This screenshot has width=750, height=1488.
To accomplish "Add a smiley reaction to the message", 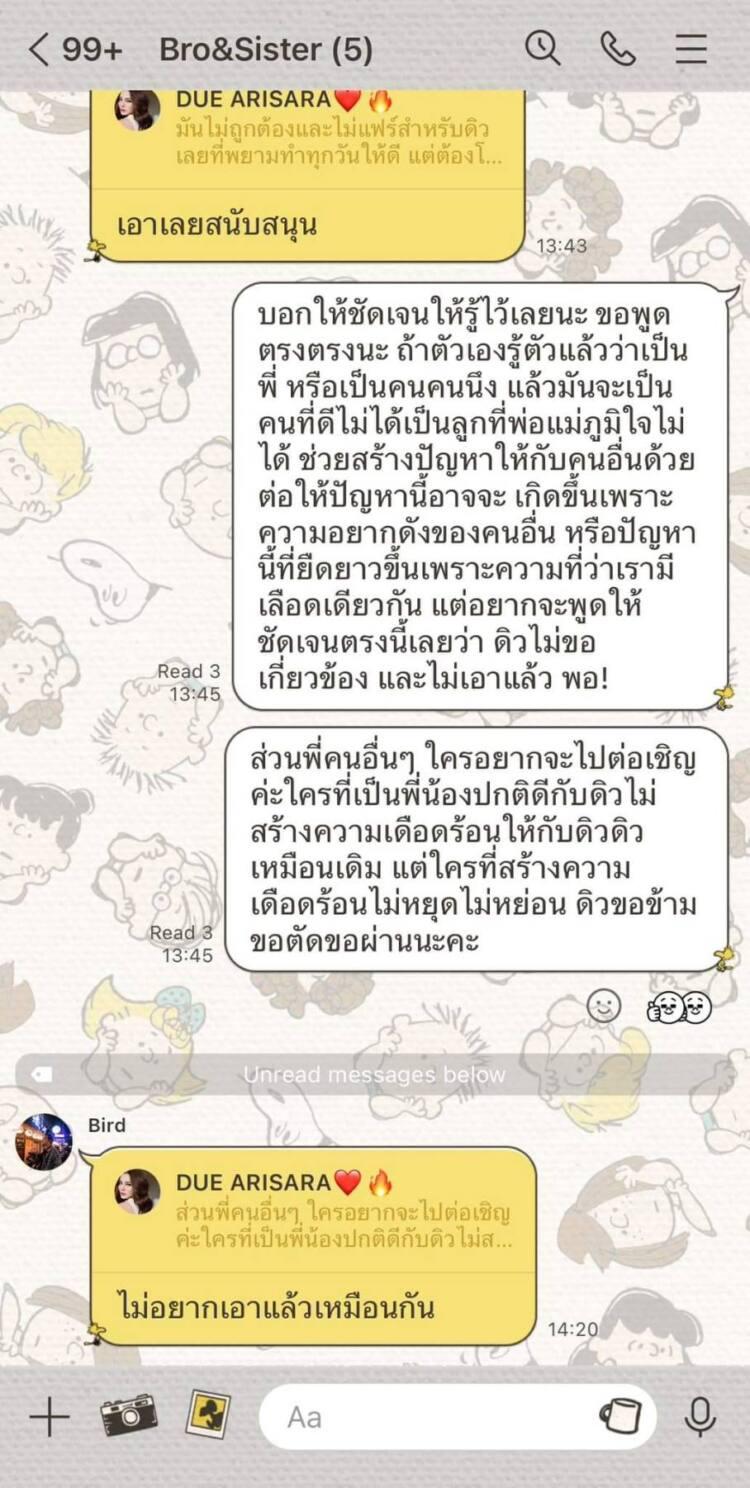I will click(604, 1007).
